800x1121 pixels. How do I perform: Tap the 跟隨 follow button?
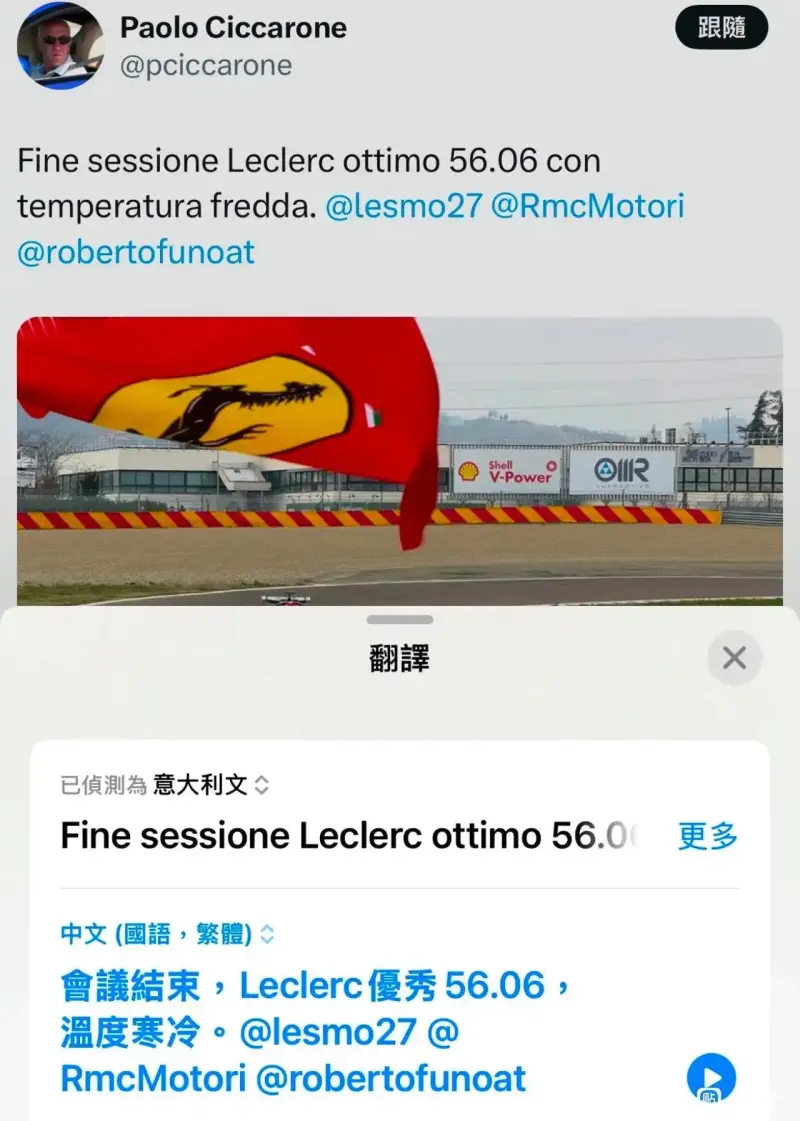point(721,27)
